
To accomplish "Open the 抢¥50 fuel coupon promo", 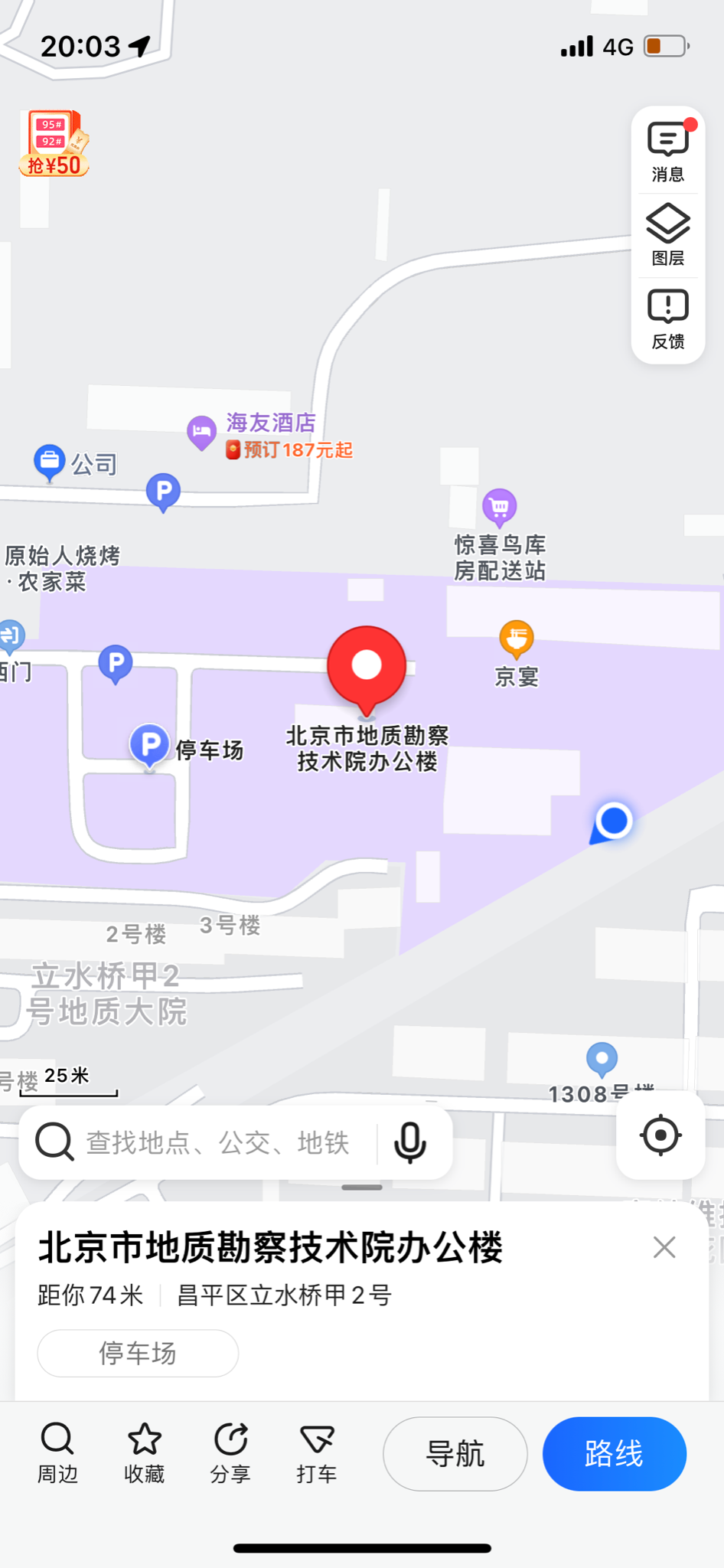I will tap(54, 143).
